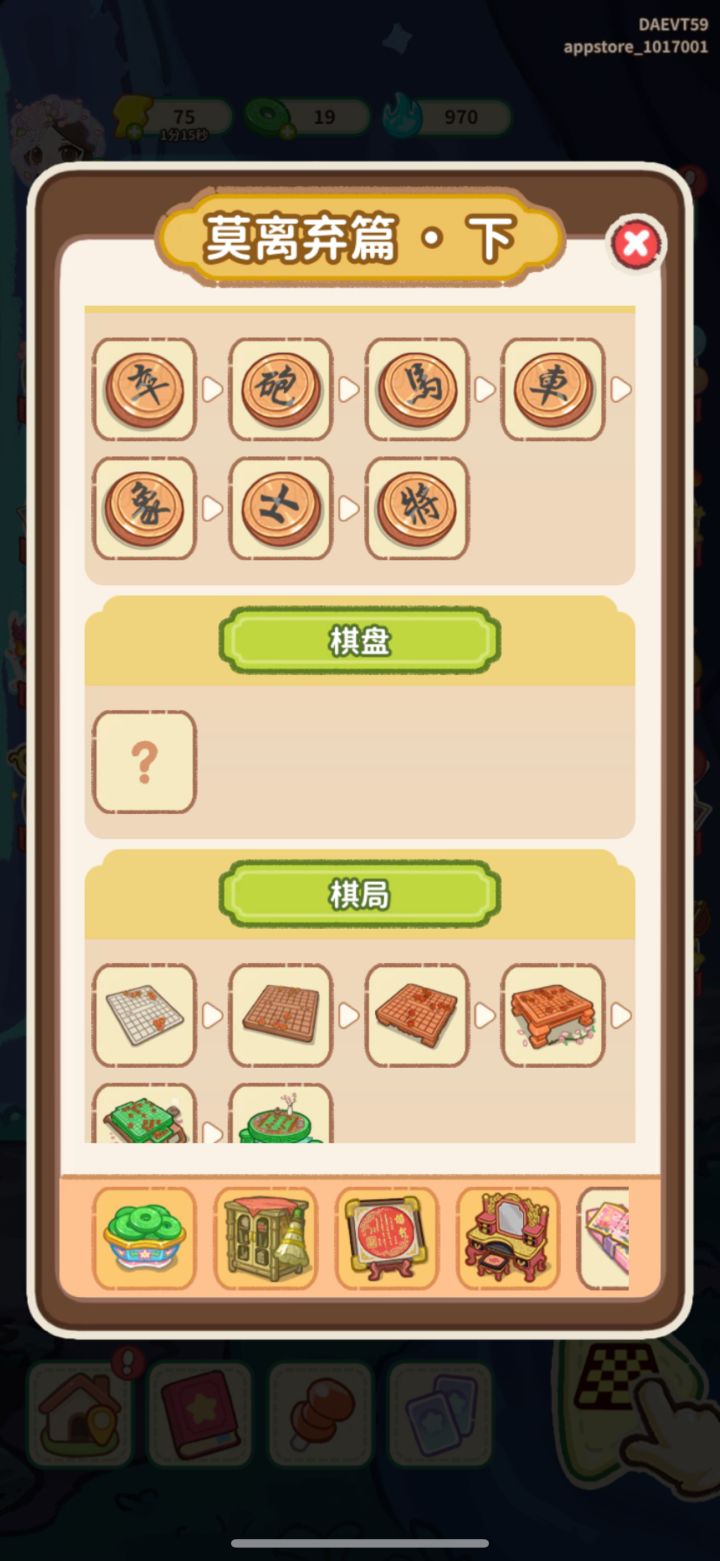Close the 莫离弃篇·下 collection panel

[x=637, y=245]
